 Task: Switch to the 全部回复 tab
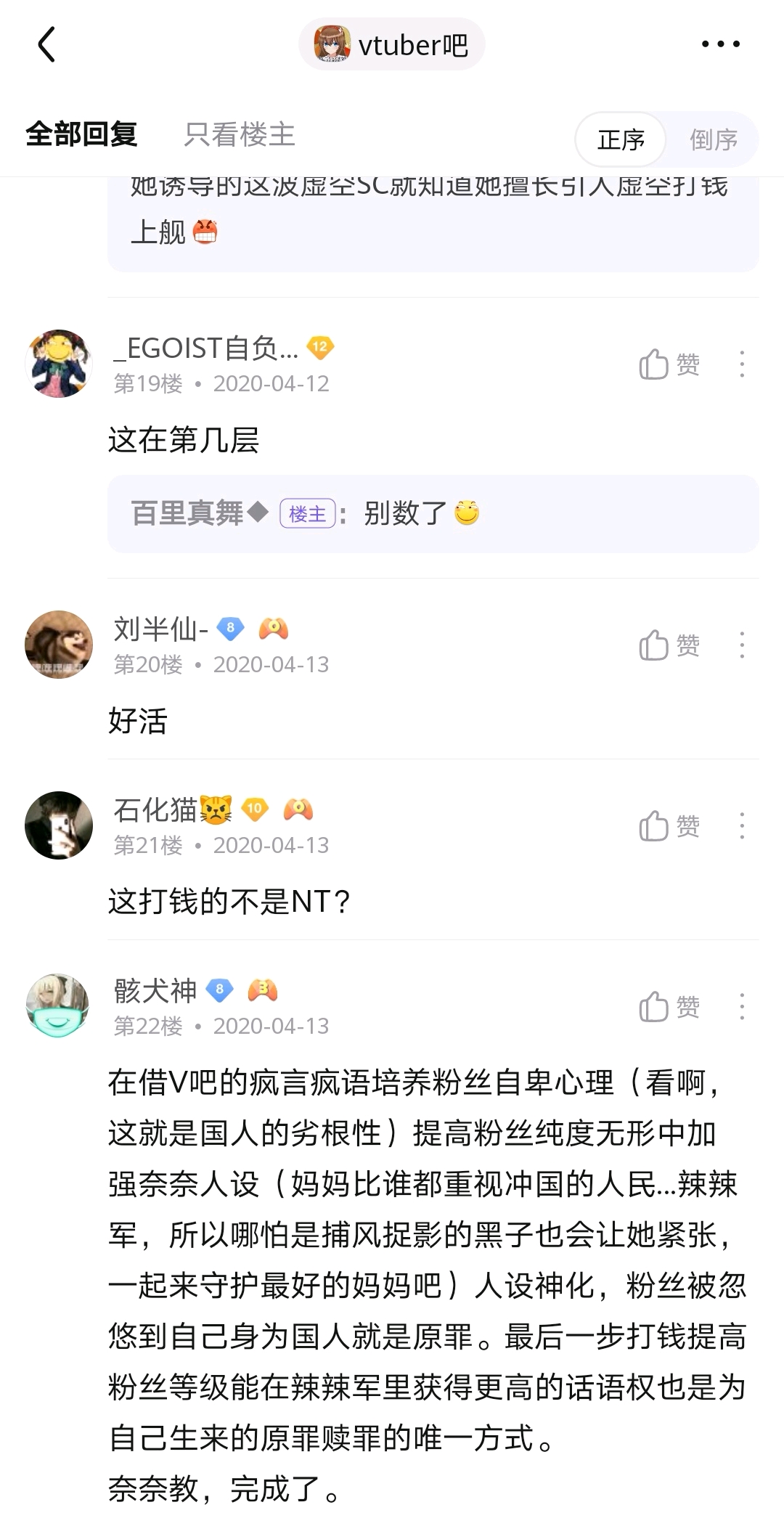point(81,135)
